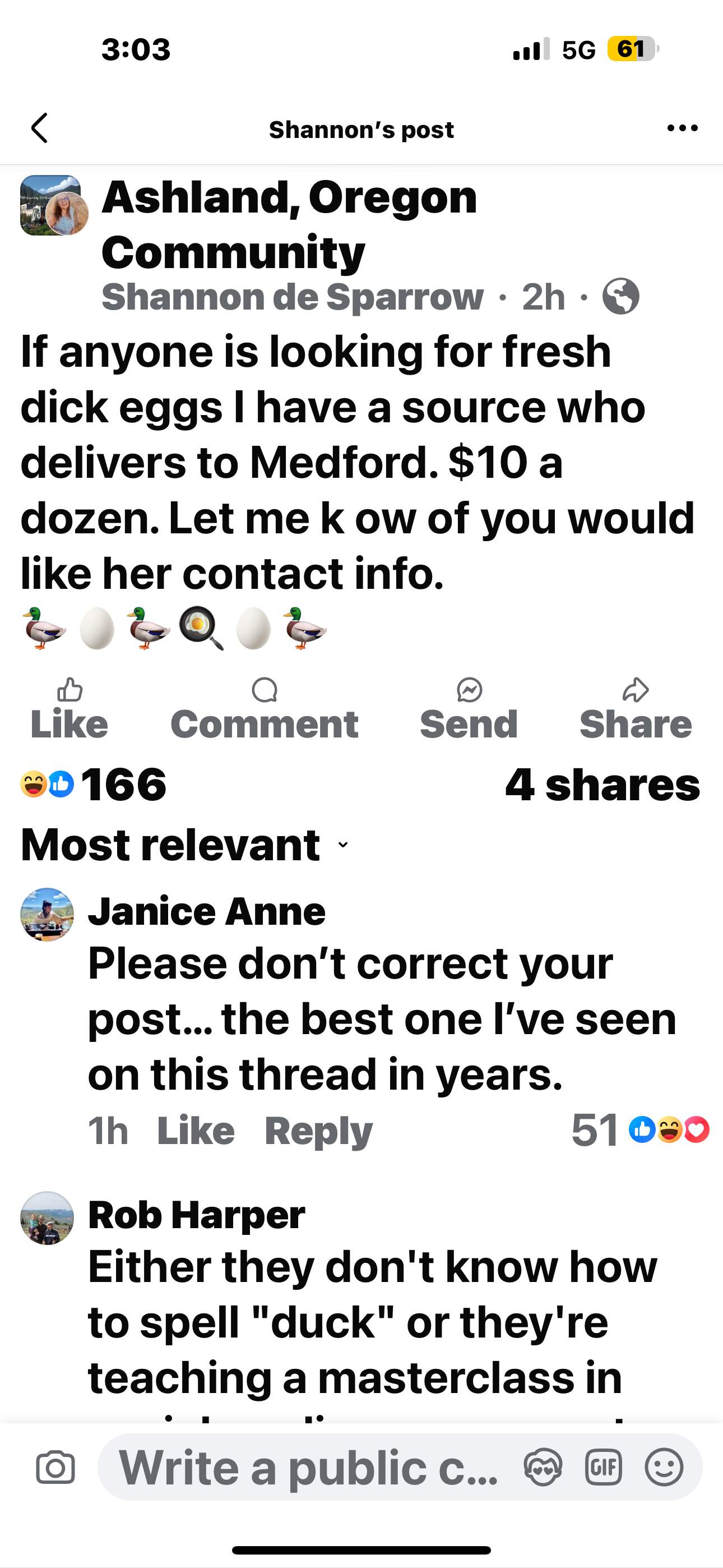
Task: Share Shannon's post
Action: click(x=636, y=709)
